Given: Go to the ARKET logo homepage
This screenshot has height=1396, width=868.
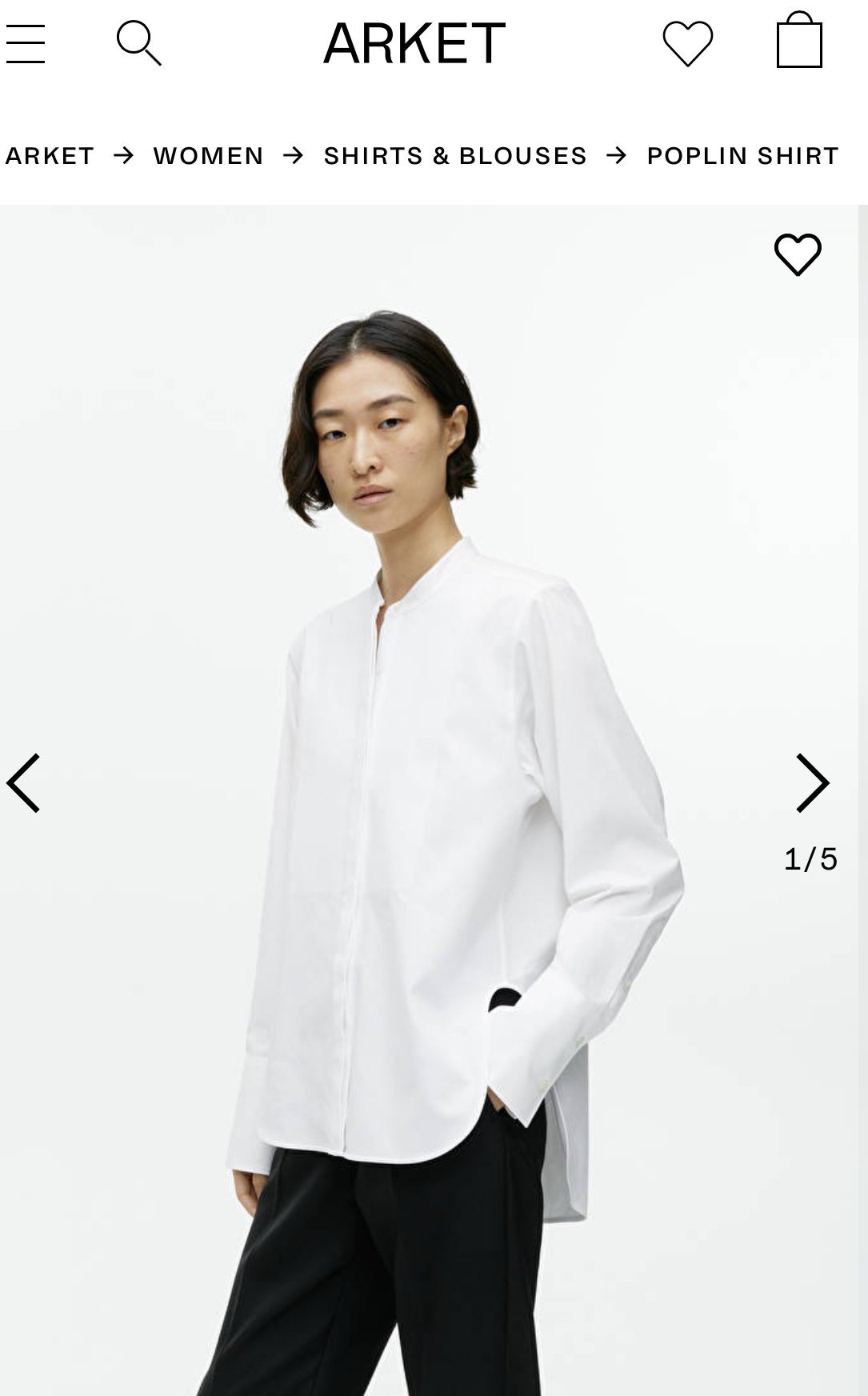Looking at the screenshot, I should pos(414,43).
